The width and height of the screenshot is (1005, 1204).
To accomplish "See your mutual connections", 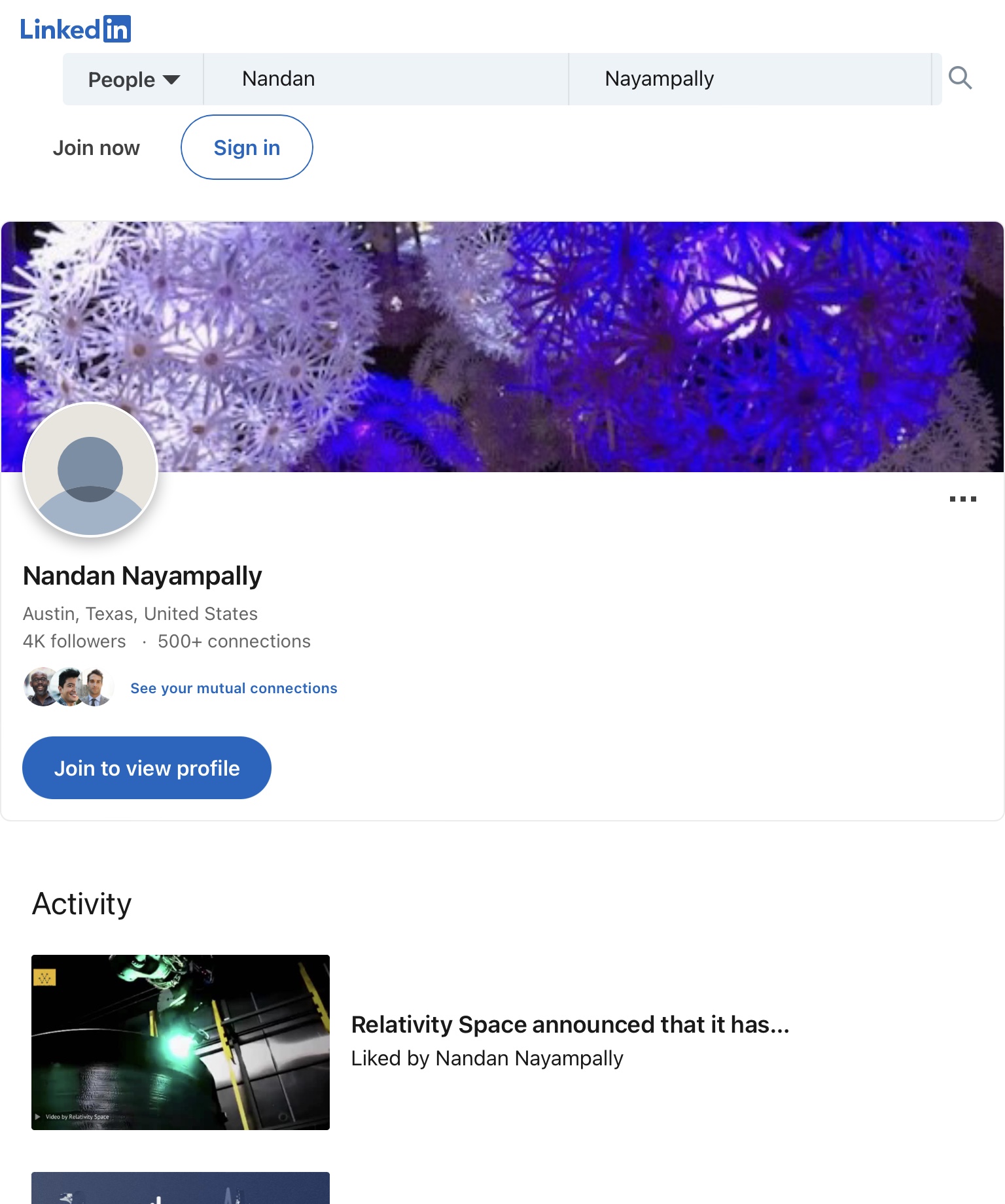I will pyautogui.click(x=234, y=688).
